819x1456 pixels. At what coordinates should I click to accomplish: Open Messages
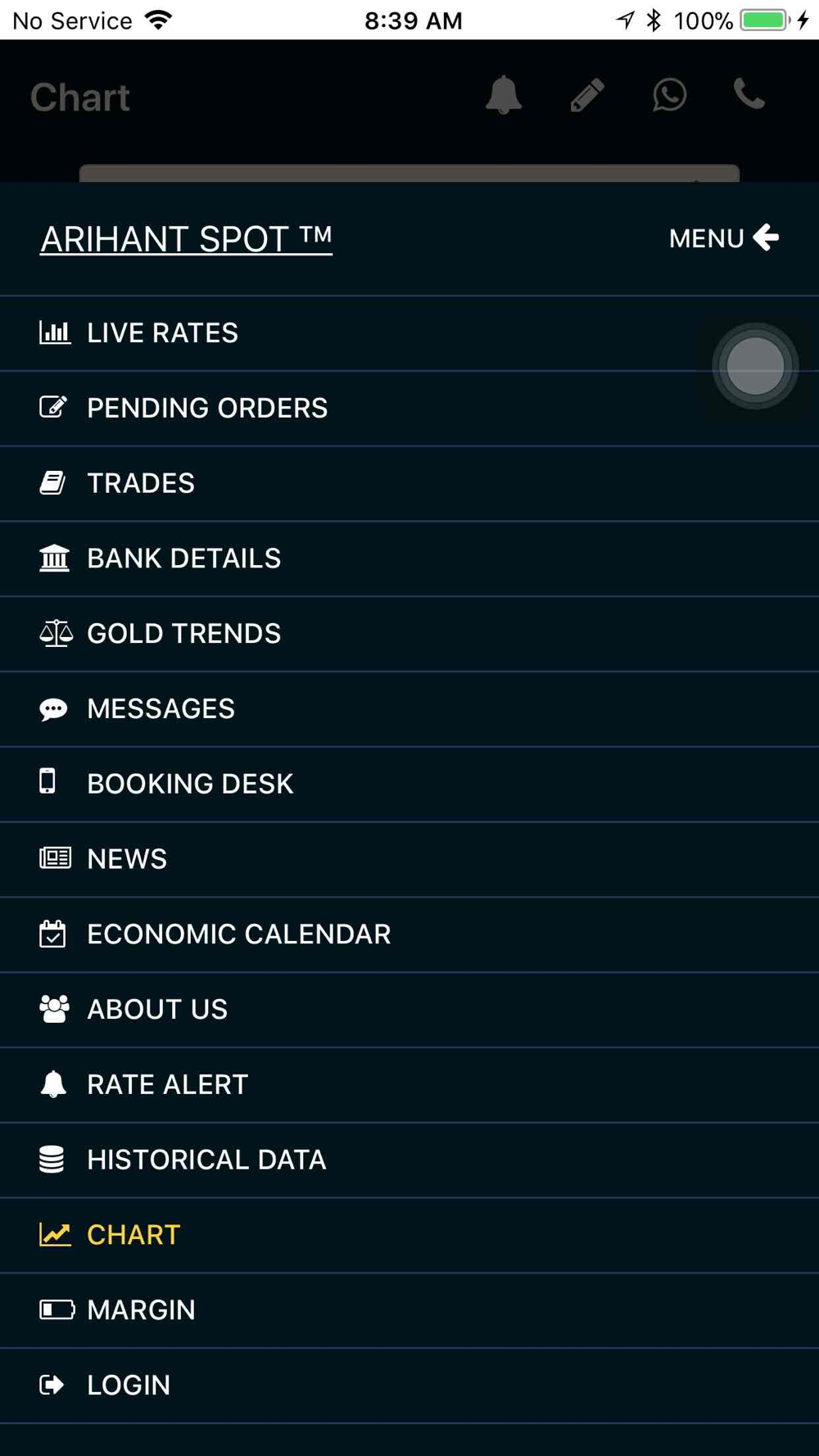click(x=409, y=709)
